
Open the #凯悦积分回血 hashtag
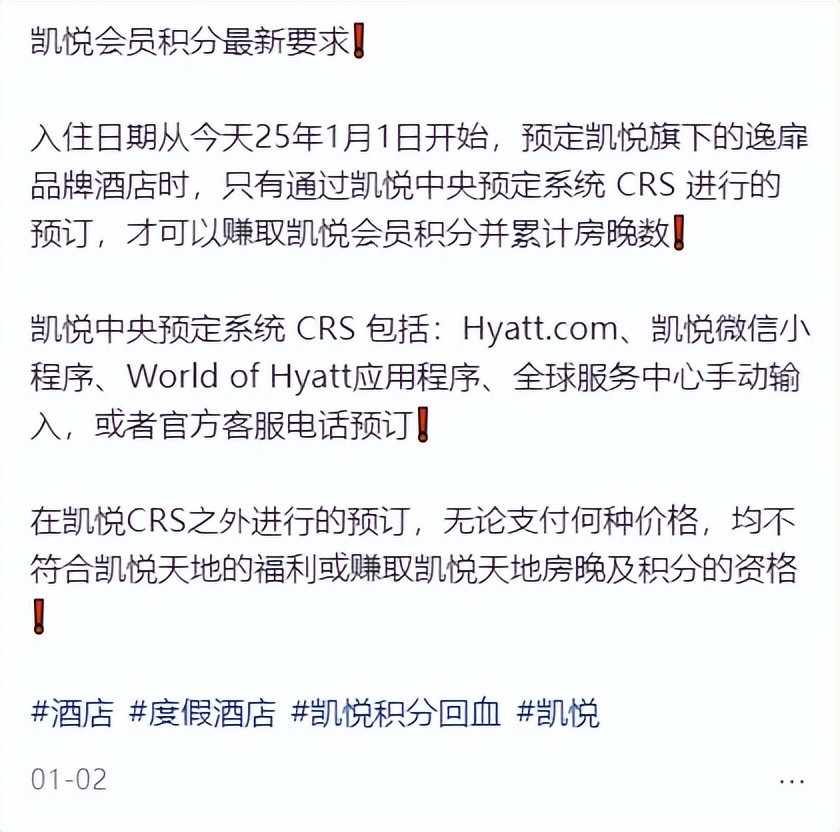point(395,713)
